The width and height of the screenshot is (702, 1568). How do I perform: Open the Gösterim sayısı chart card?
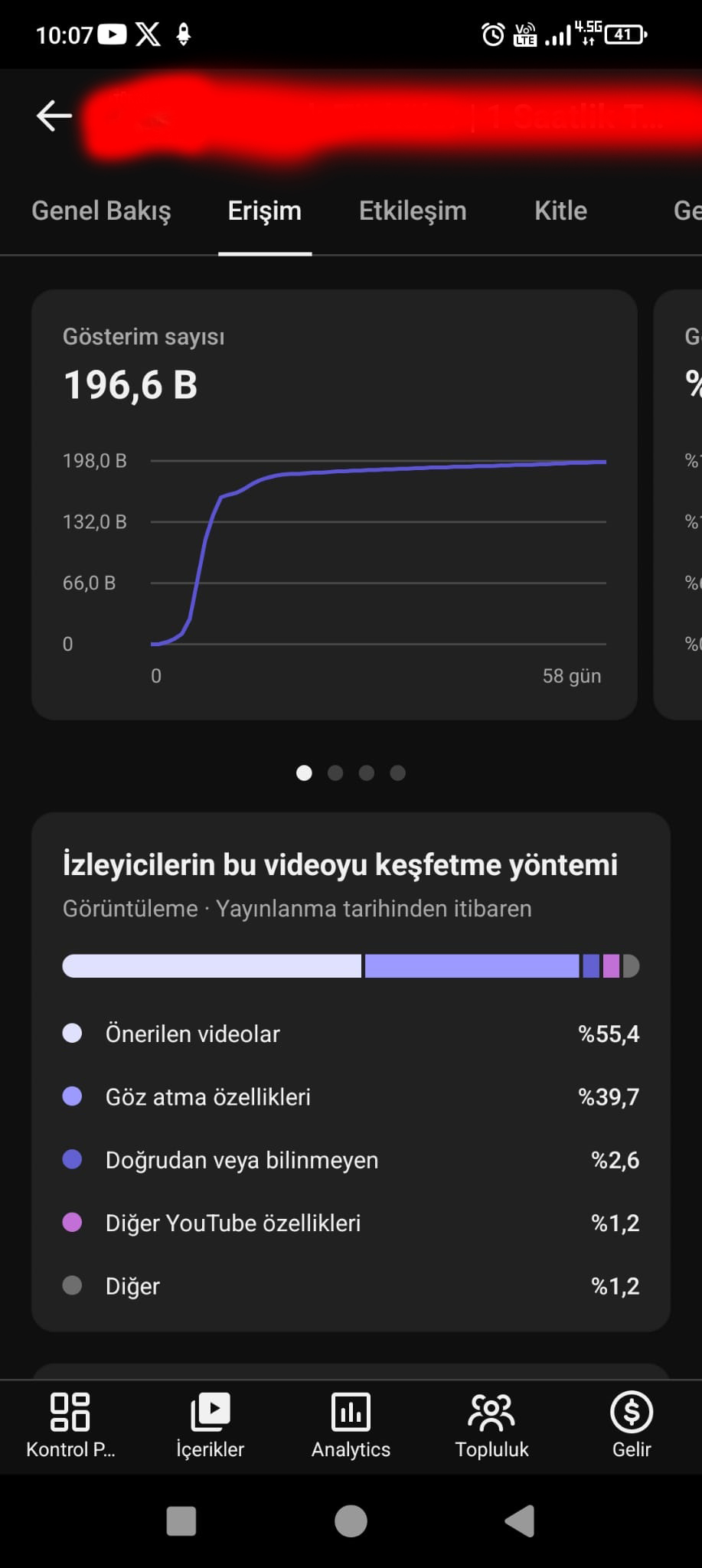[335, 505]
